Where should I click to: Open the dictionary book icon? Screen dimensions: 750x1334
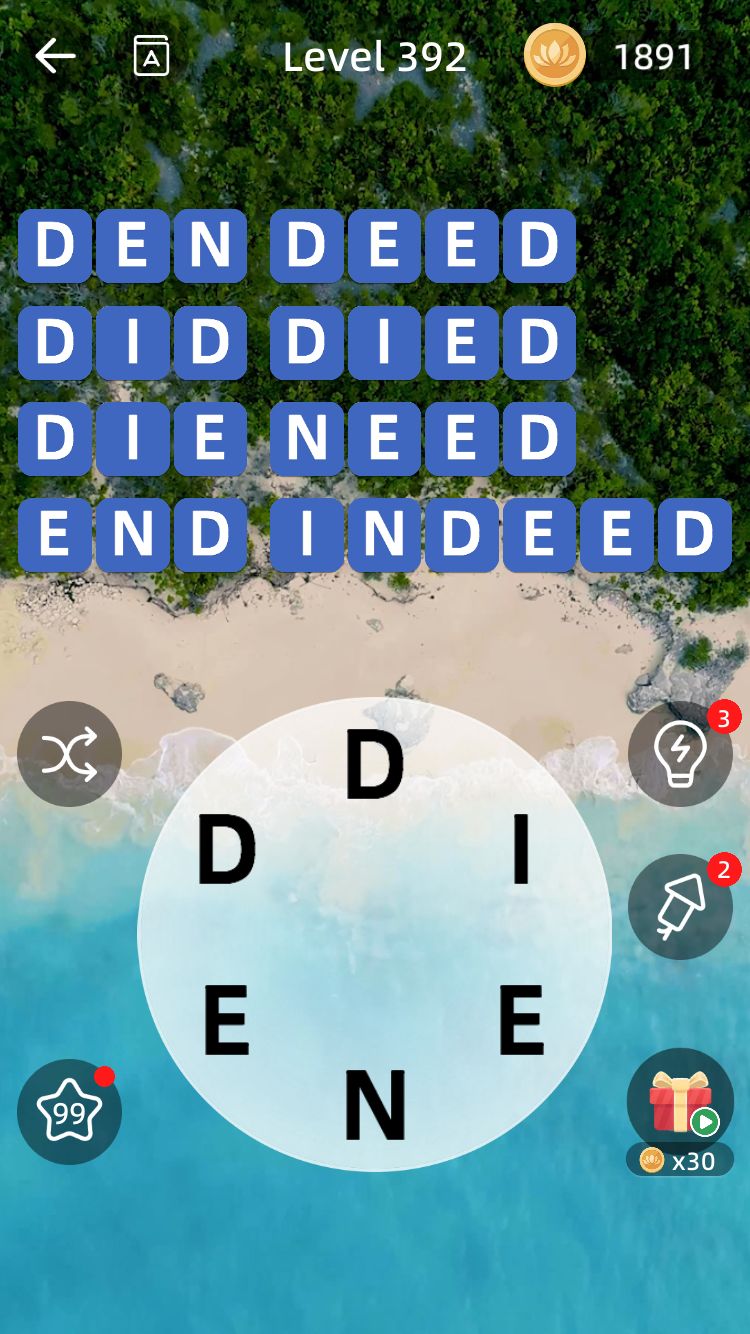click(x=151, y=57)
